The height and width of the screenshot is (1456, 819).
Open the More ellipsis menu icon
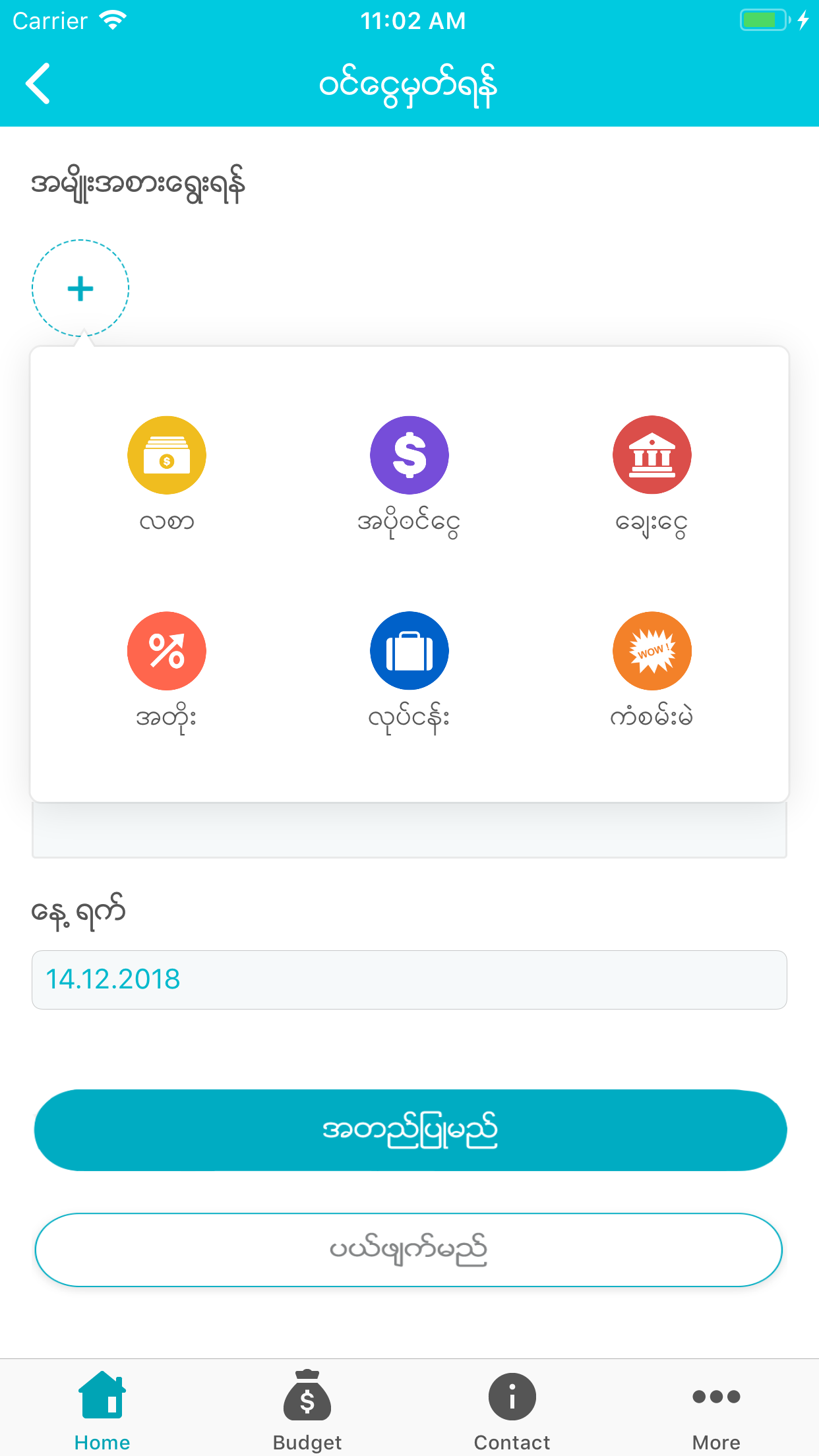click(x=717, y=1396)
